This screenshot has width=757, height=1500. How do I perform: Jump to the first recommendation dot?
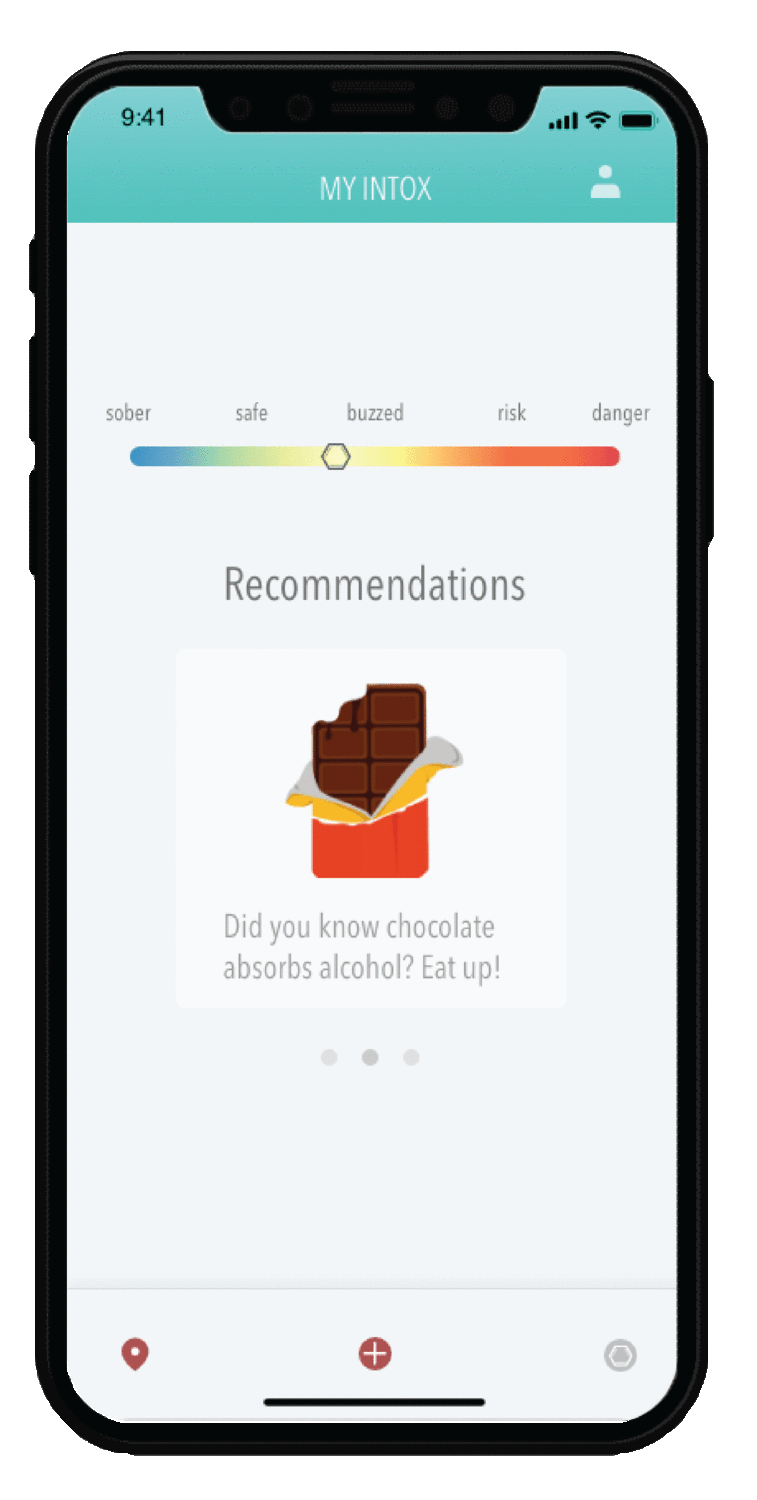[329, 1057]
